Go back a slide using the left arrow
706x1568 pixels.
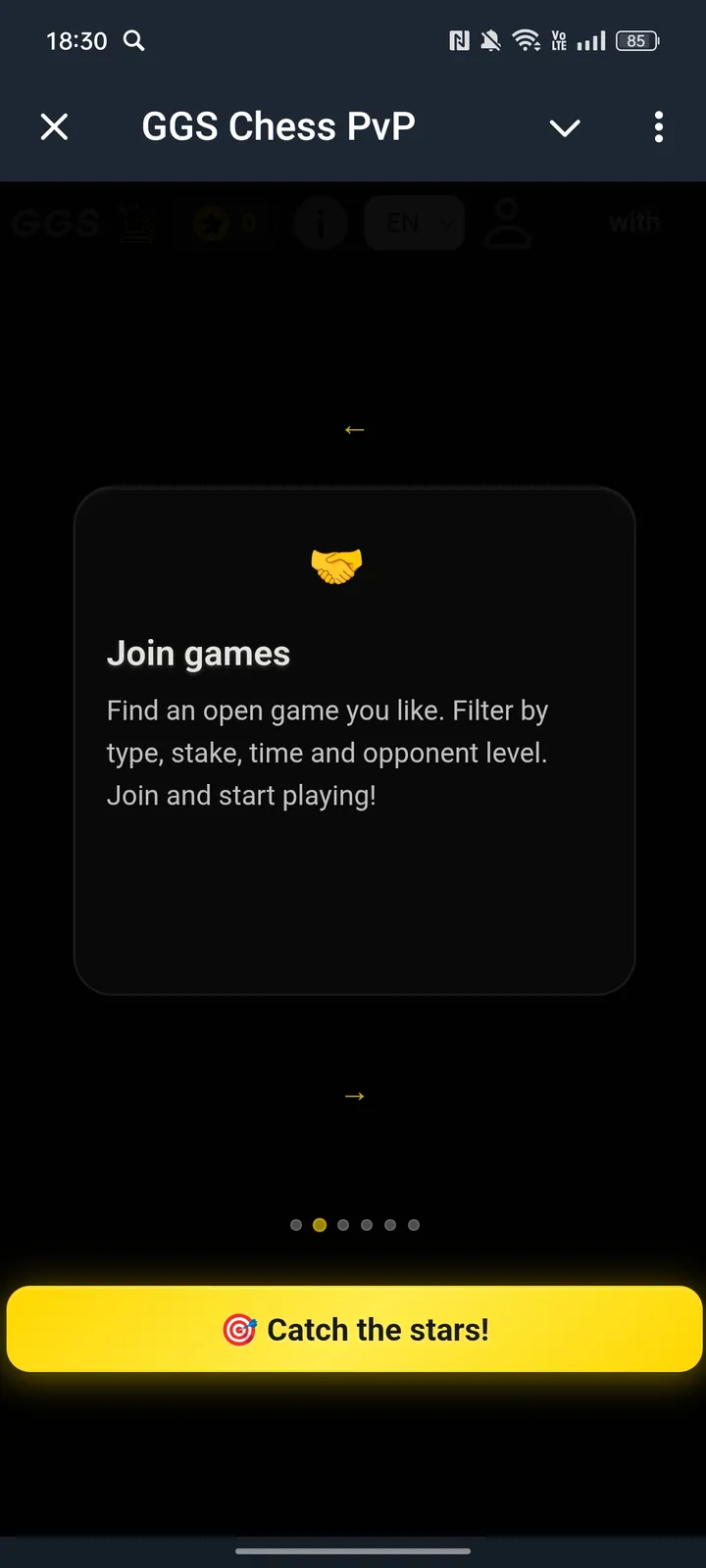[x=354, y=429]
